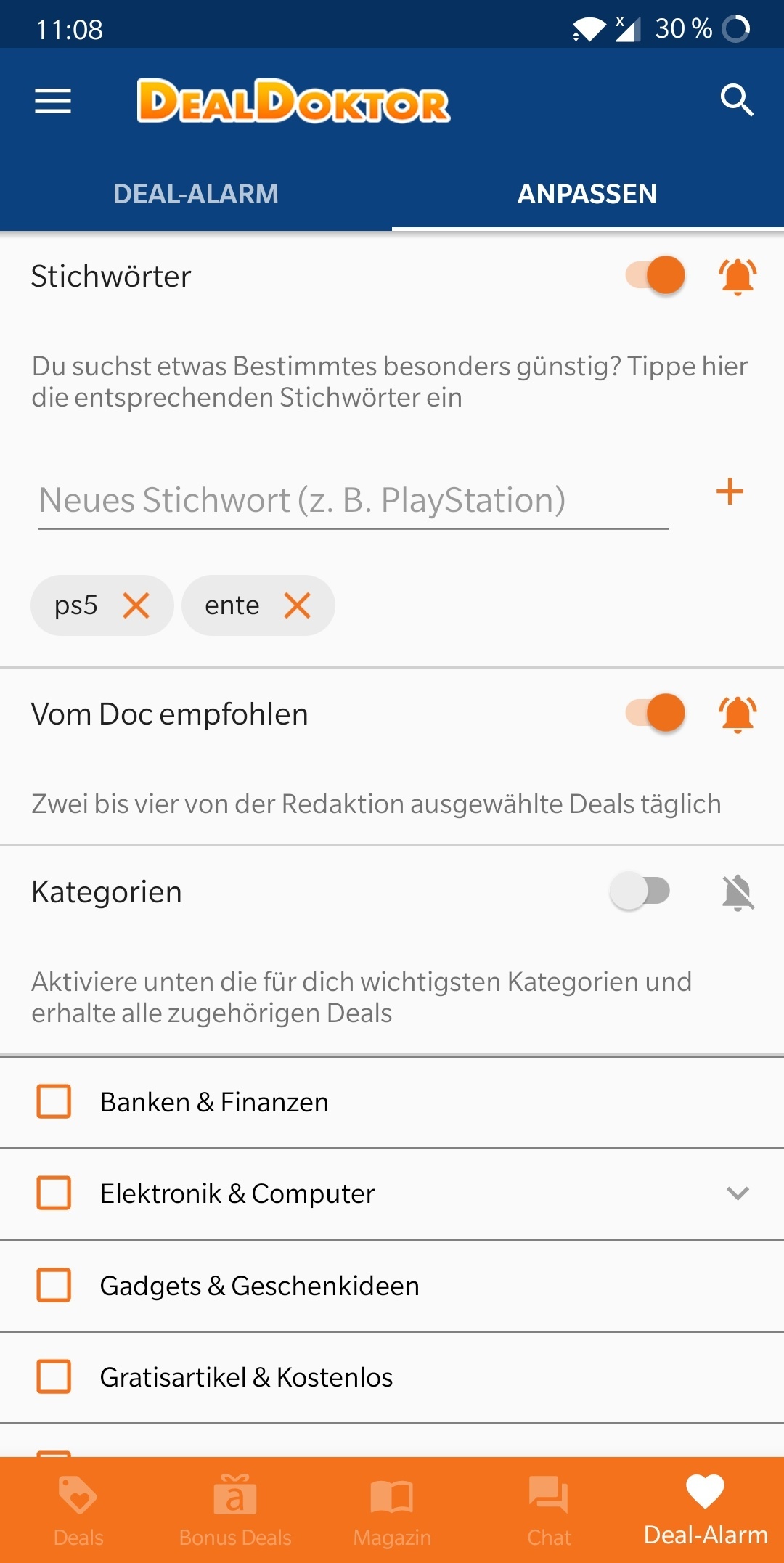
Task: Expand the Elektronik & Computer category
Action: (x=738, y=1193)
